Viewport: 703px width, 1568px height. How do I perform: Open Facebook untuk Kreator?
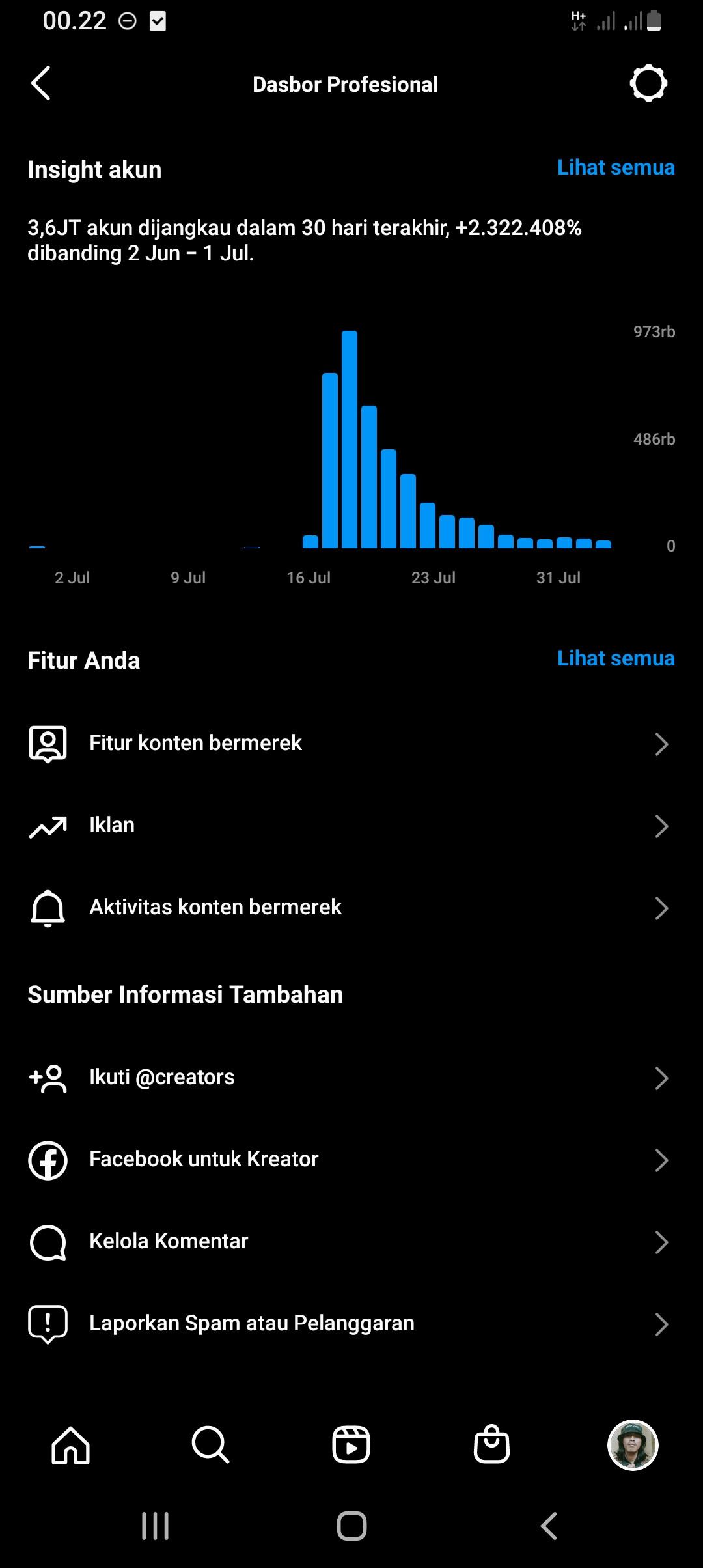[351, 1159]
